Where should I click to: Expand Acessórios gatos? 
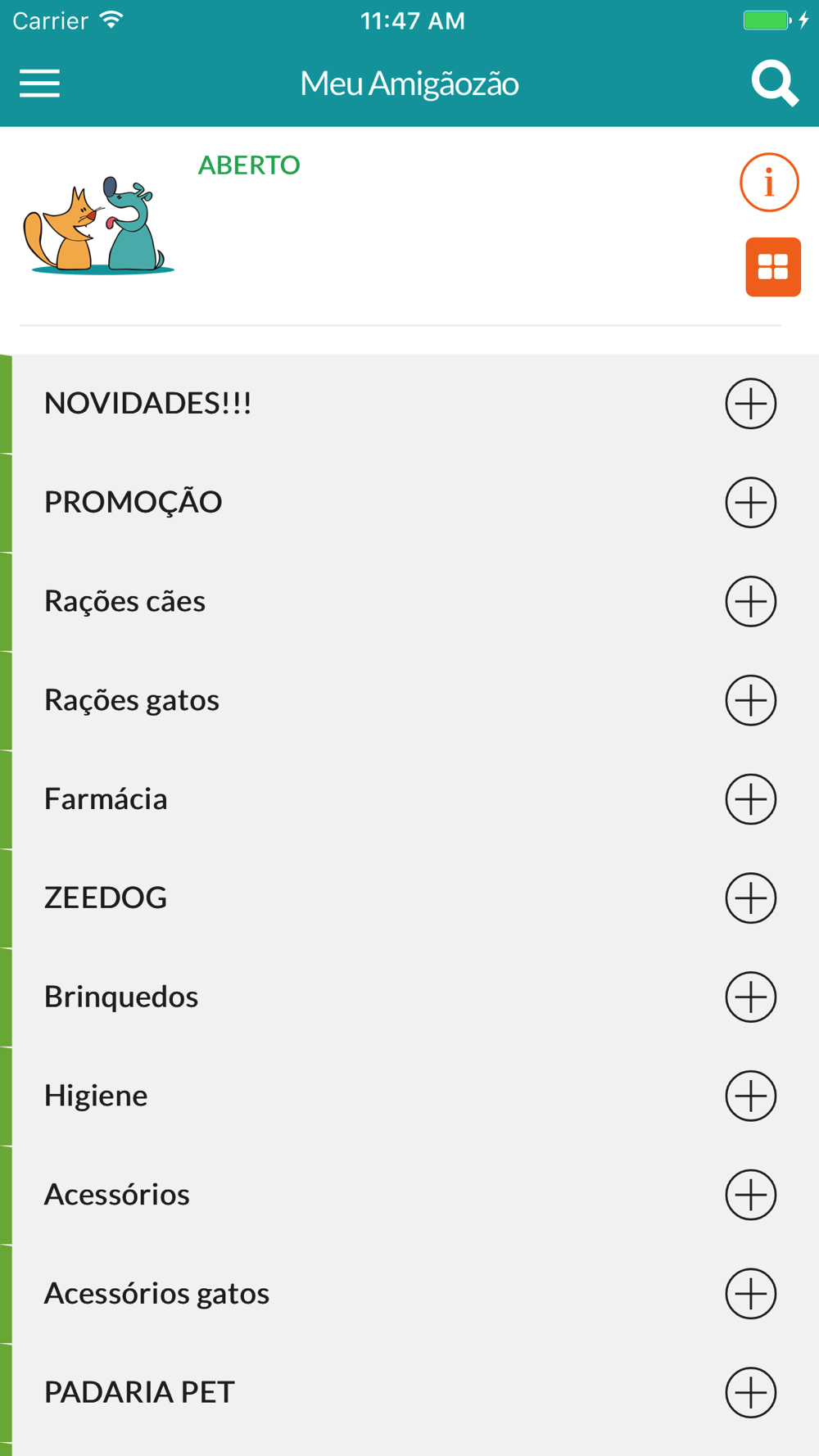[750, 1294]
